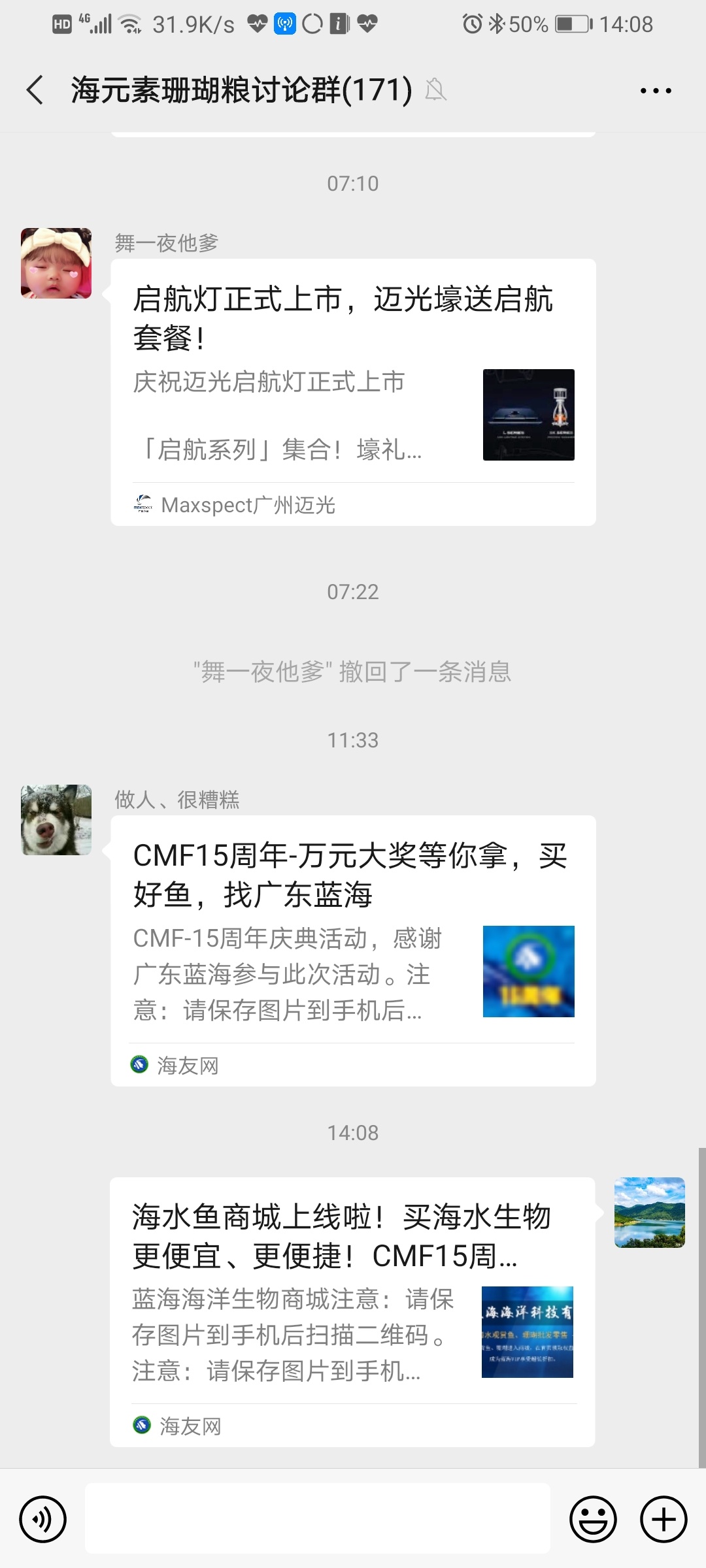Open the 启航灯正式上市 shared article

(x=353, y=392)
